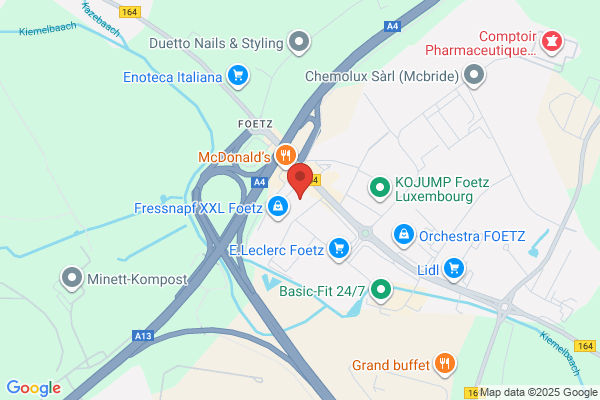Image resolution: width=600 pixels, height=400 pixels.
Task: Select Comptoir Pharmaceutique pharmacy marker
Action: [552, 42]
